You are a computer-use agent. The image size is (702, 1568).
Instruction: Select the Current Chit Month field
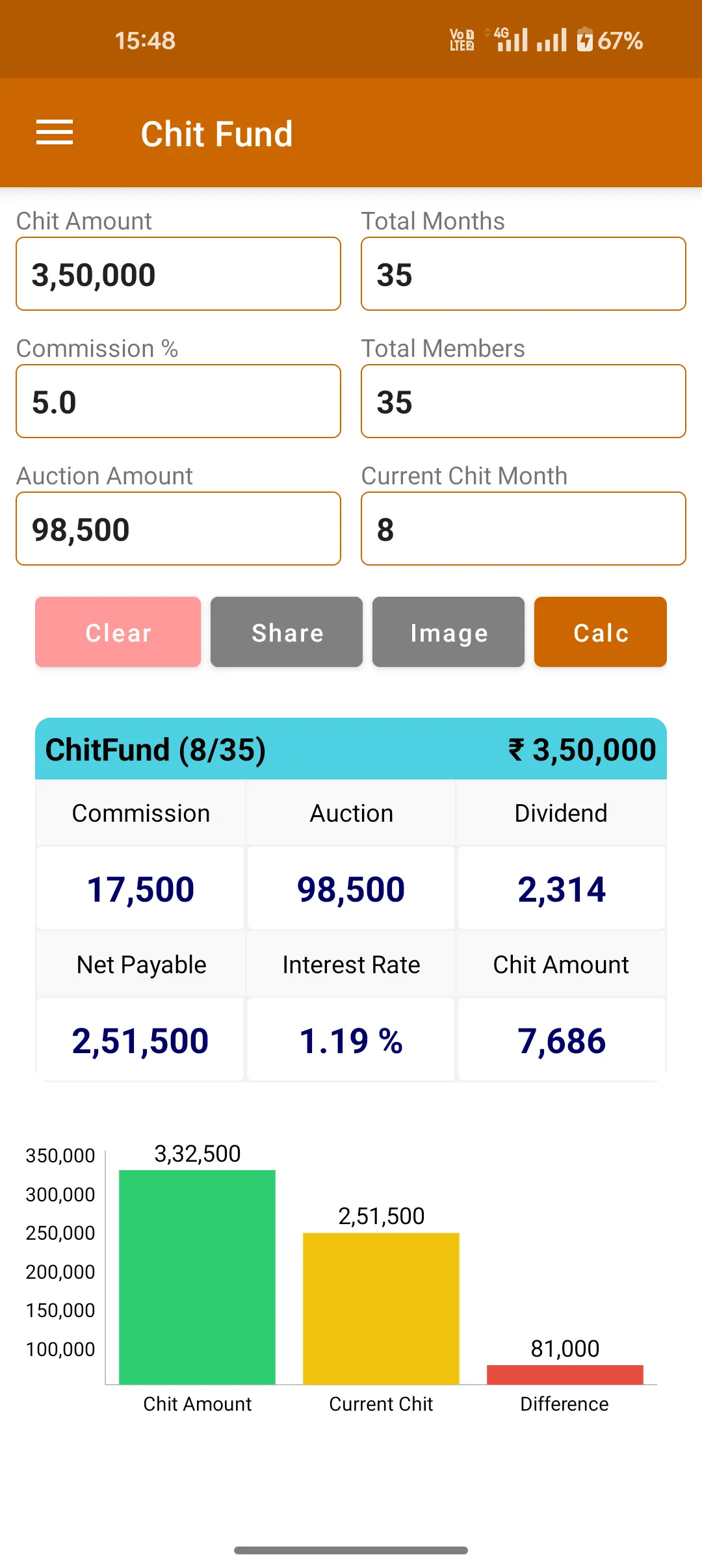pos(522,528)
